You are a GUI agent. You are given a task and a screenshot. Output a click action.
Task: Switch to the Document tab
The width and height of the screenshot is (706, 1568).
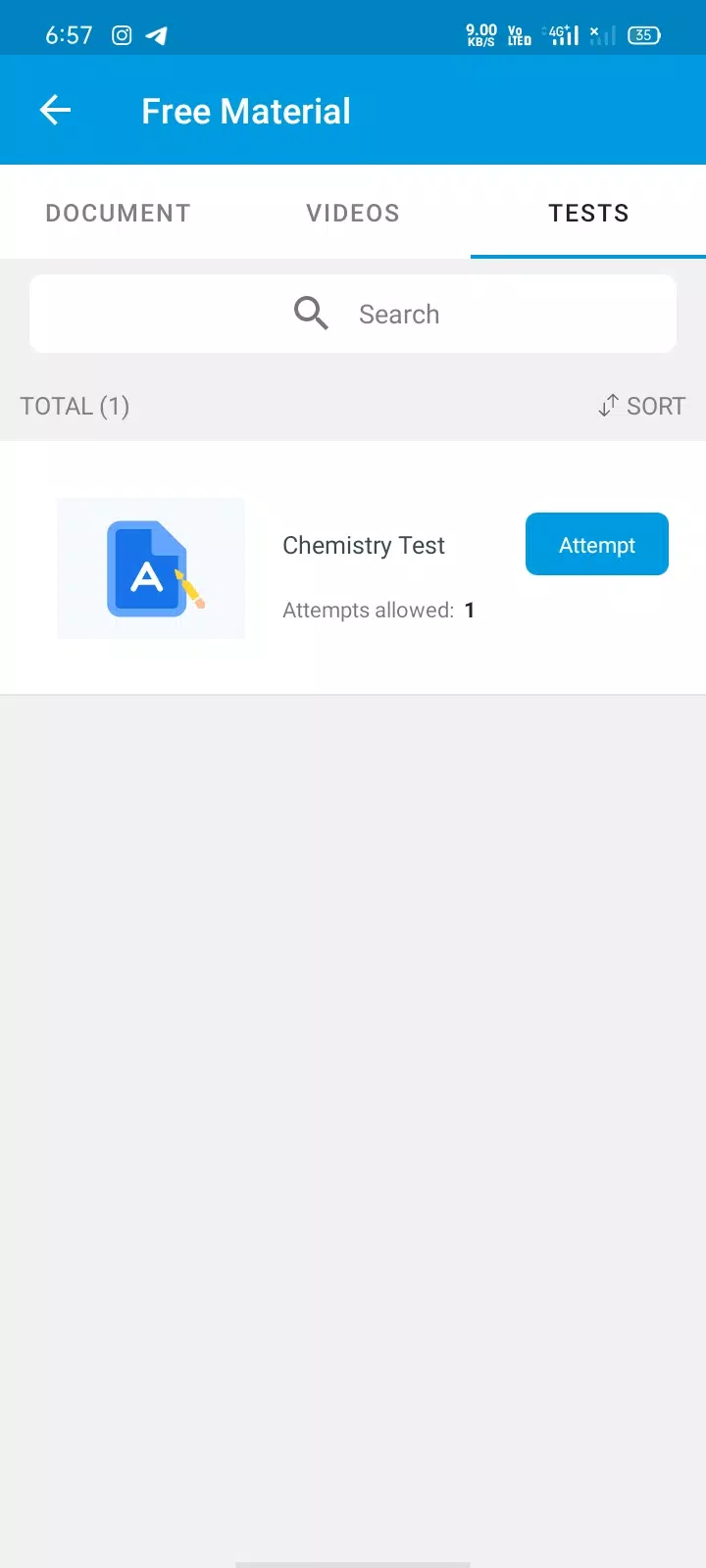[118, 213]
